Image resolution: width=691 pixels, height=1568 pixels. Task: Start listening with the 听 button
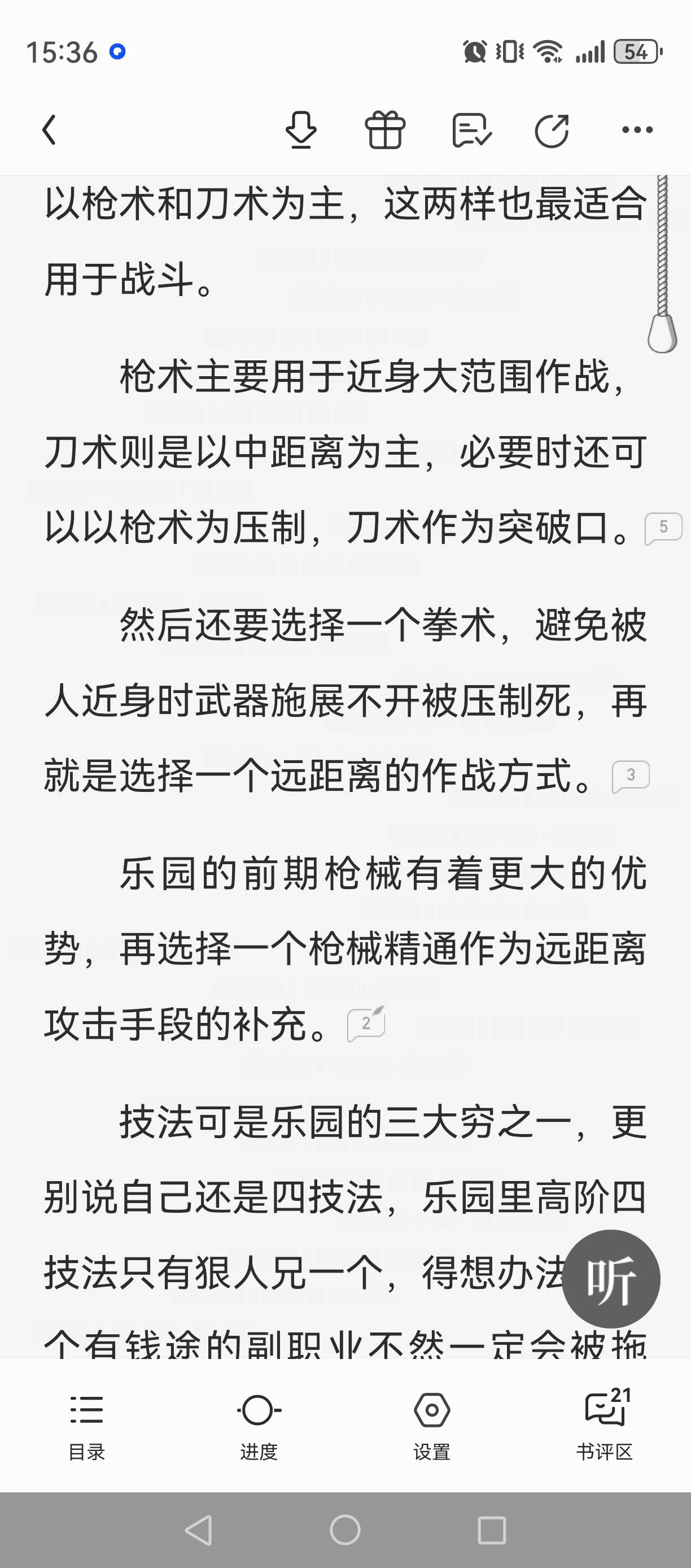pyautogui.click(x=611, y=1279)
